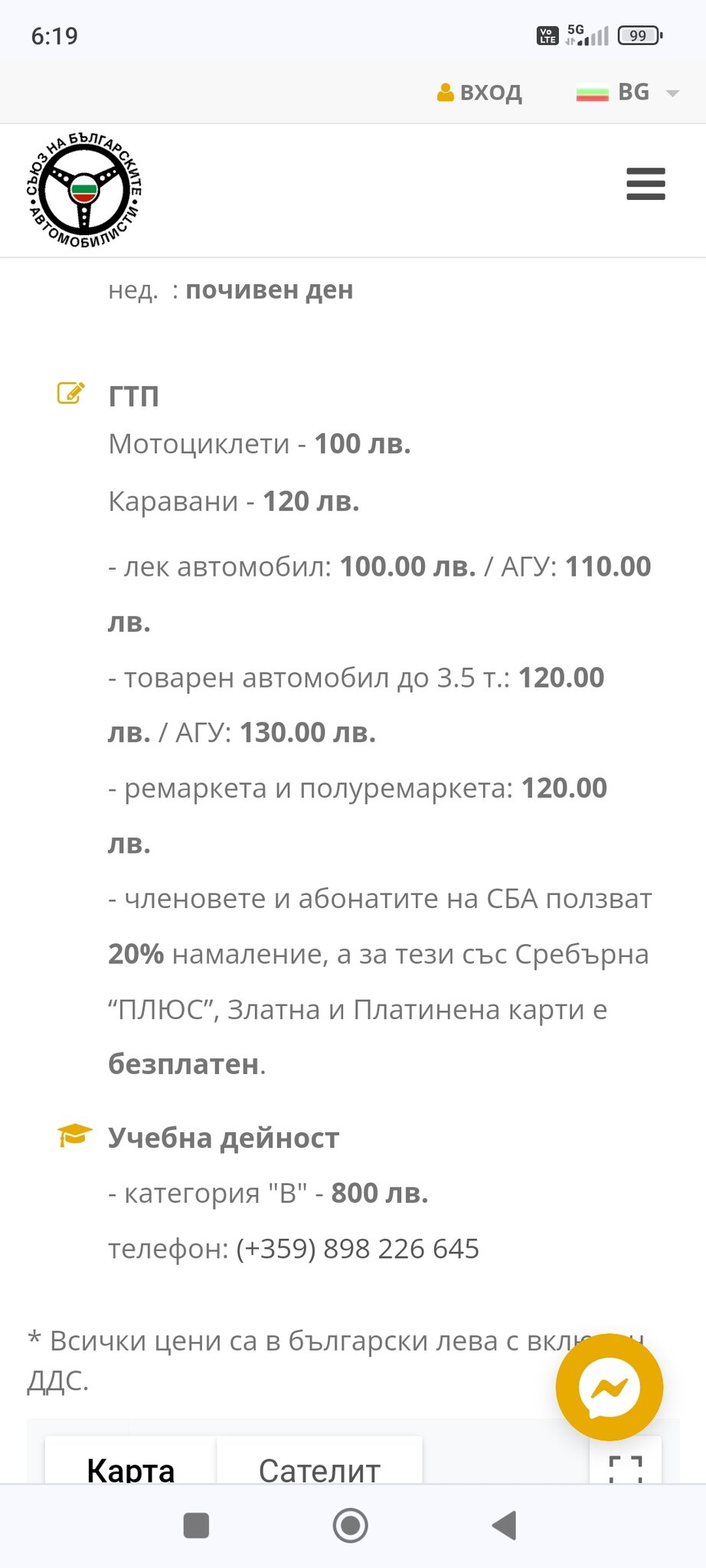706x1568 pixels.
Task: Open the ВХОД login link
Action: click(480, 93)
